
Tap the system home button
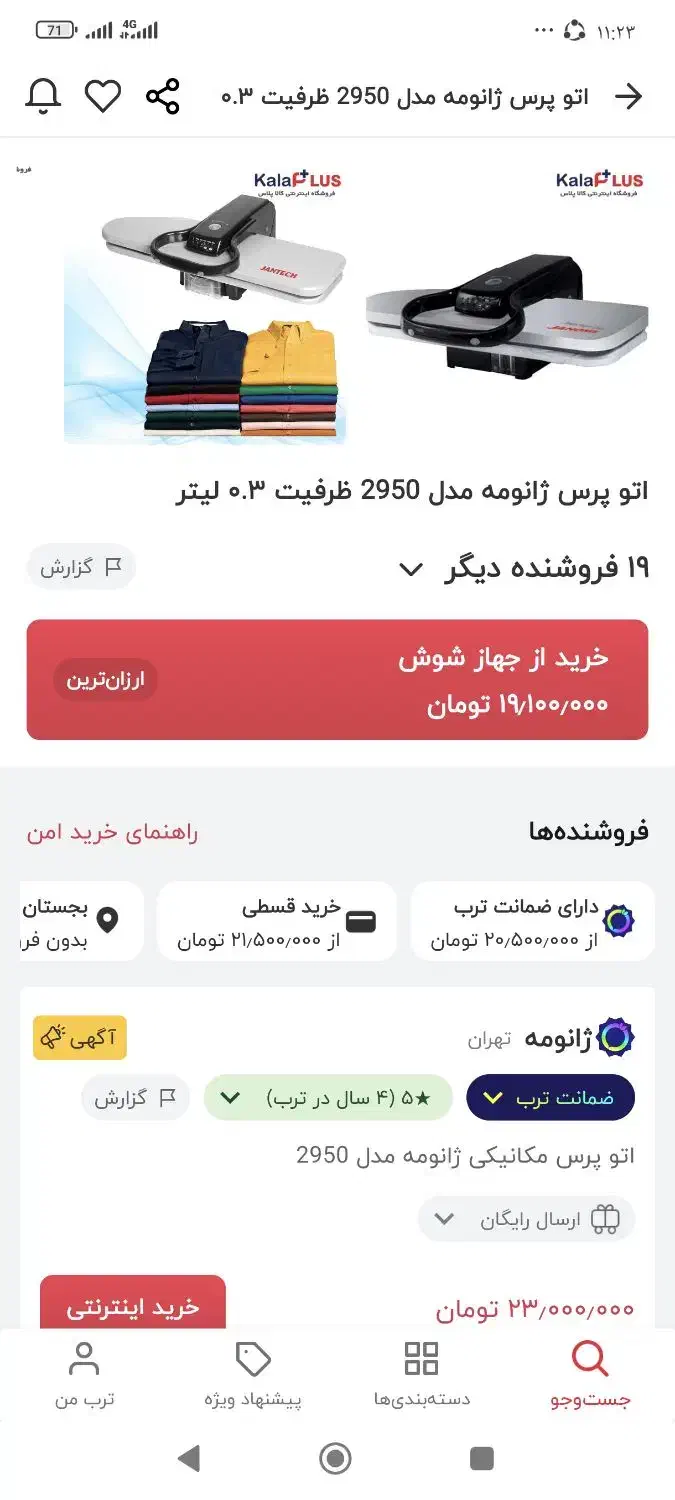coord(335,1458)
